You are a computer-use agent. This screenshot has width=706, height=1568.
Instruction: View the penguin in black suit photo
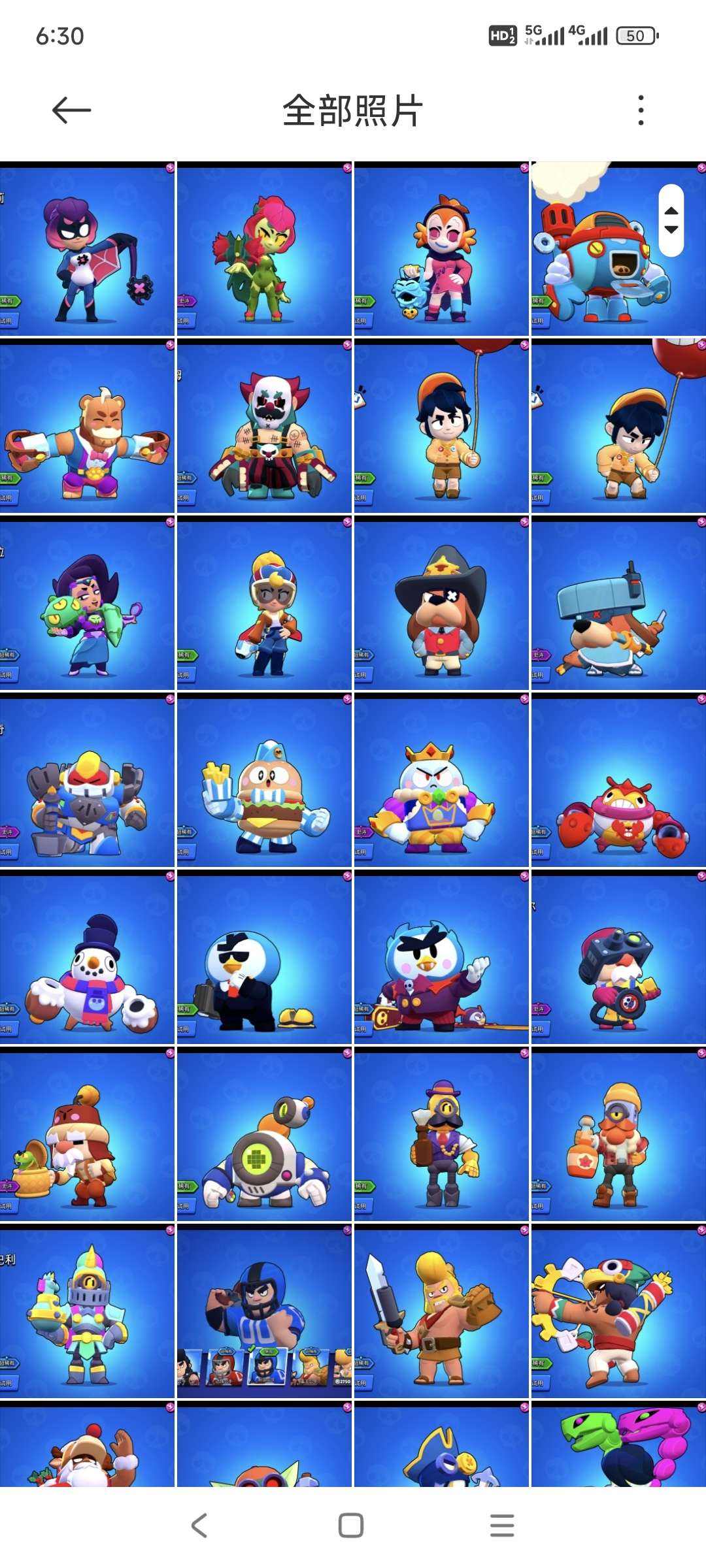pos(264,958)
